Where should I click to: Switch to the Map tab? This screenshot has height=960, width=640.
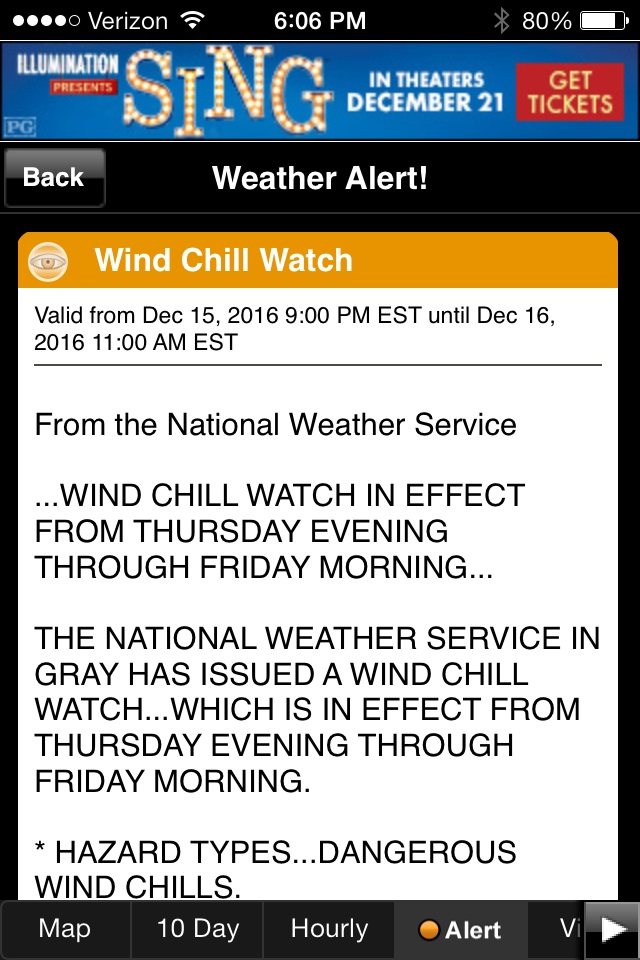(64, 929)
